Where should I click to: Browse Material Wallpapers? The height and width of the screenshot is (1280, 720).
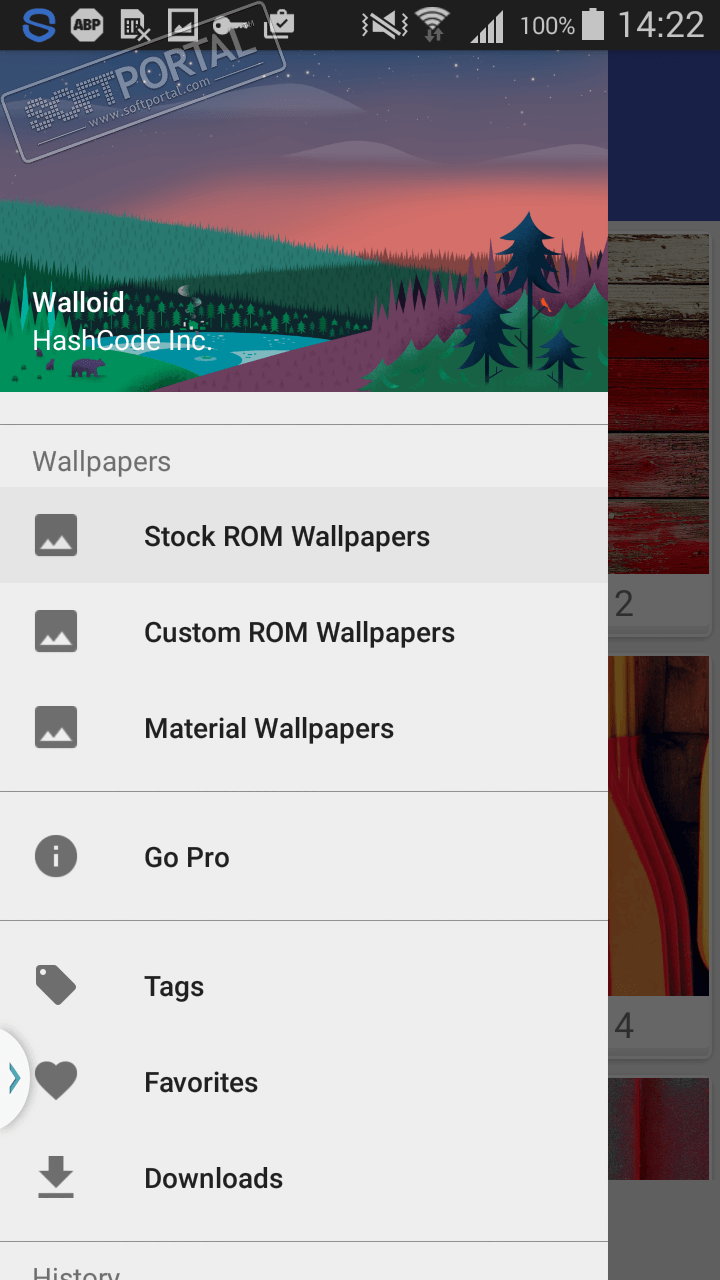tap(268, 728)
